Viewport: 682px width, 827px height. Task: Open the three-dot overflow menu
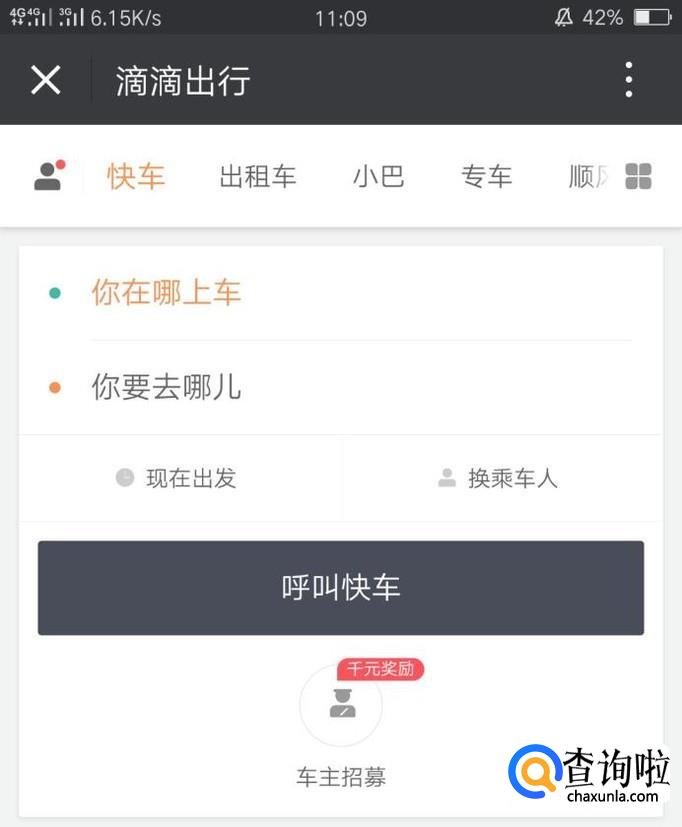[629, 80]
